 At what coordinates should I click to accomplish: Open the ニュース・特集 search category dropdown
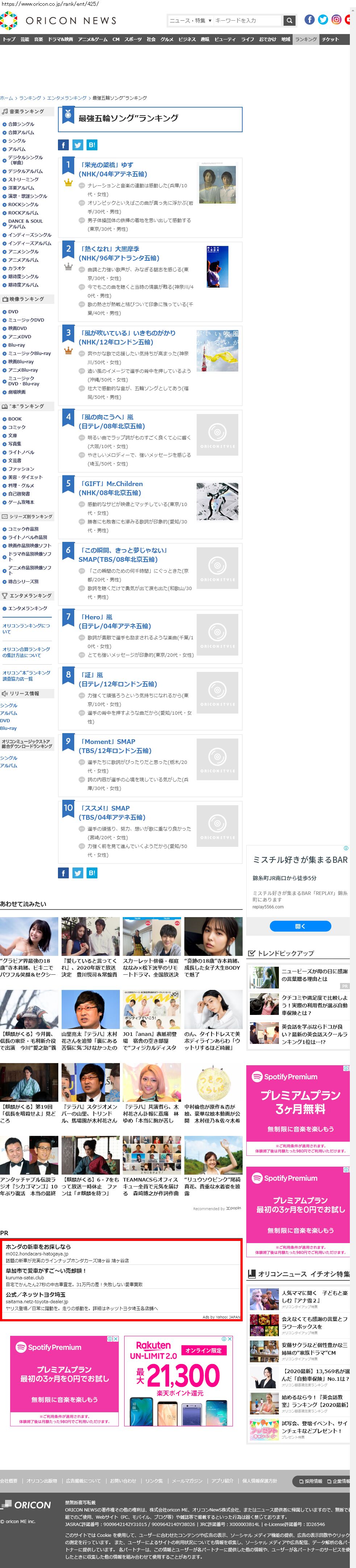190,21
